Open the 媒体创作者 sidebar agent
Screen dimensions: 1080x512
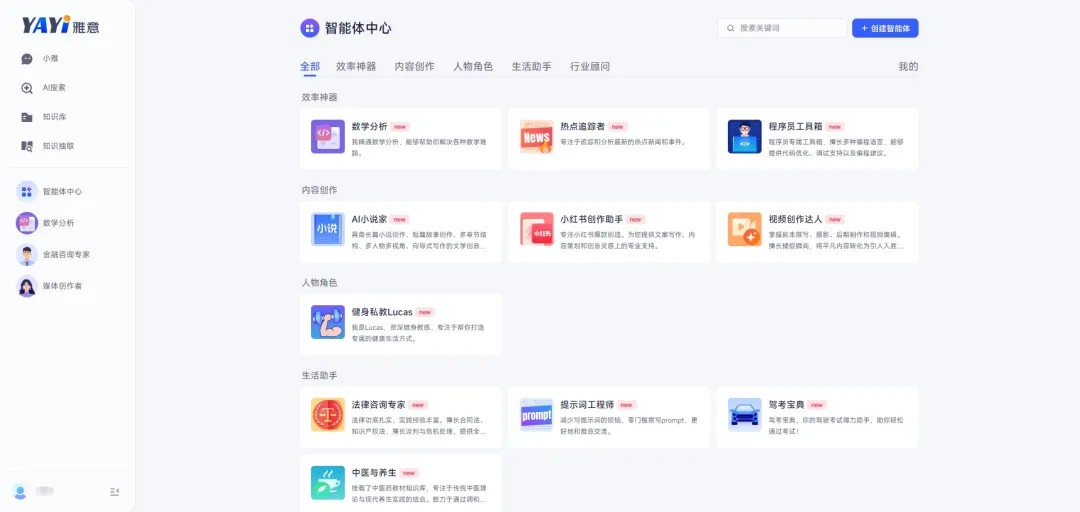pos(62,287)
